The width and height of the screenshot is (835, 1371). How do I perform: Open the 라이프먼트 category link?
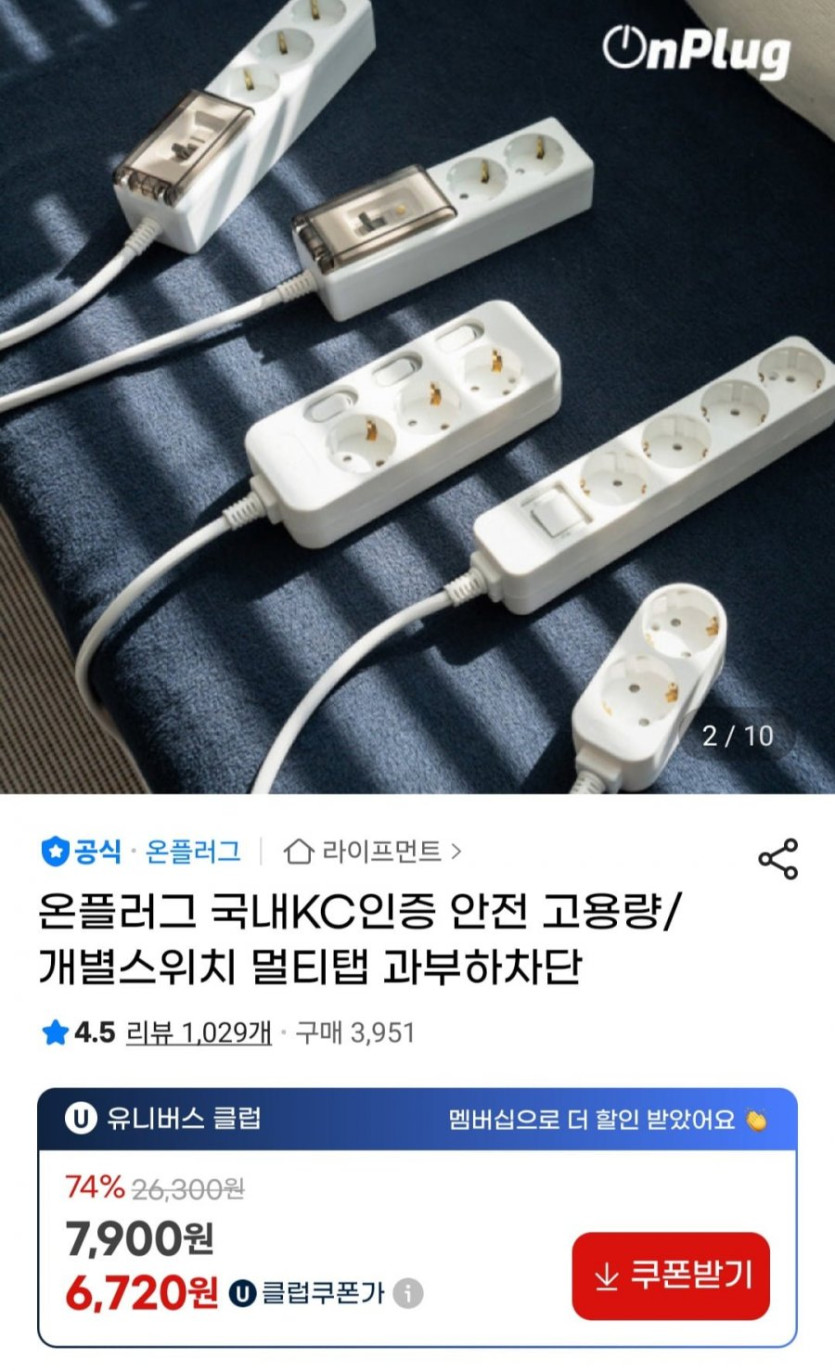(x=372, y=852)
